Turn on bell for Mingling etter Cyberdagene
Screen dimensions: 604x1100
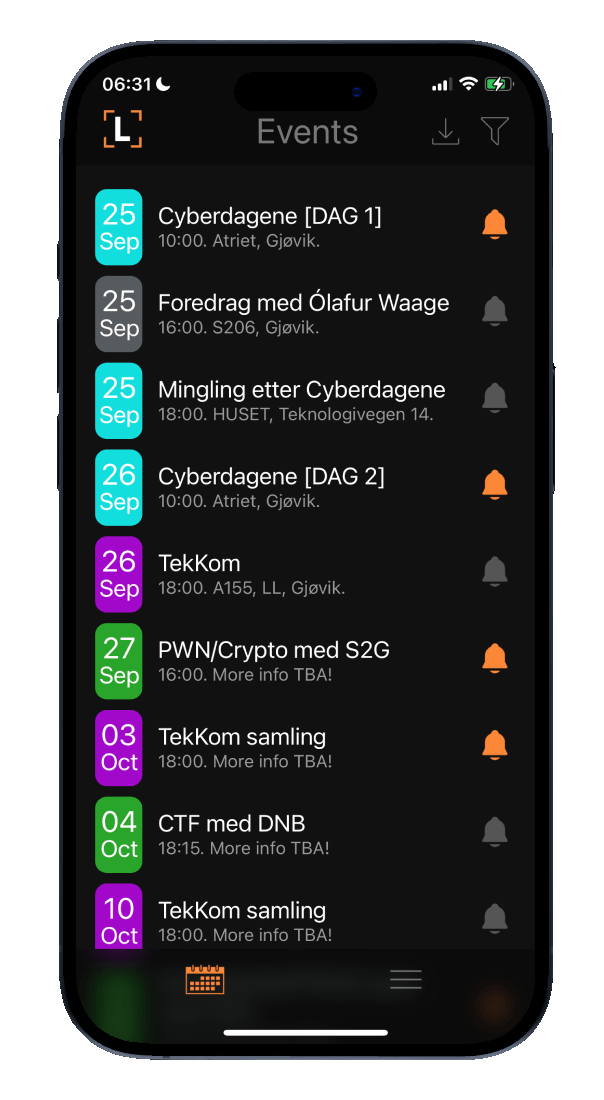click(x=494, y=398)
